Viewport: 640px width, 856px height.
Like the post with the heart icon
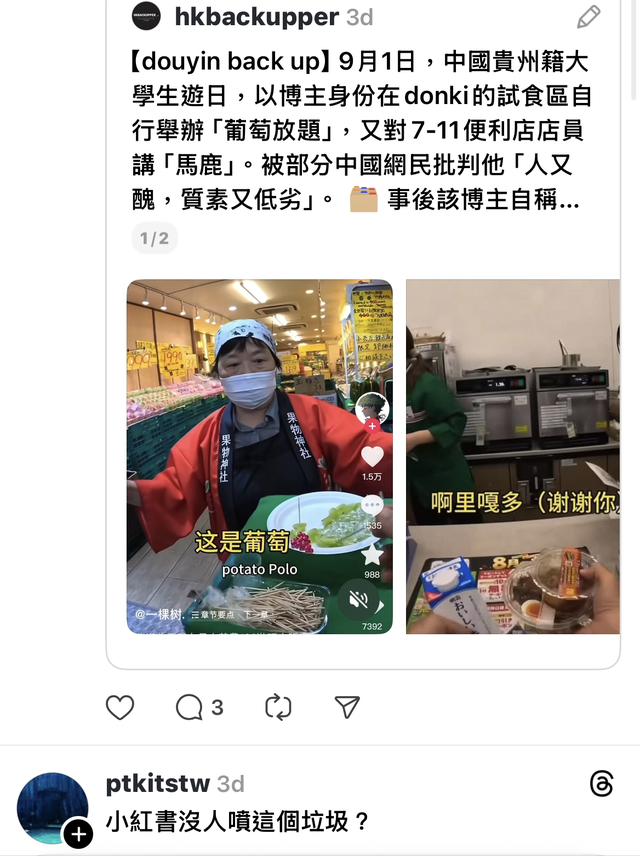click(120, 708)
